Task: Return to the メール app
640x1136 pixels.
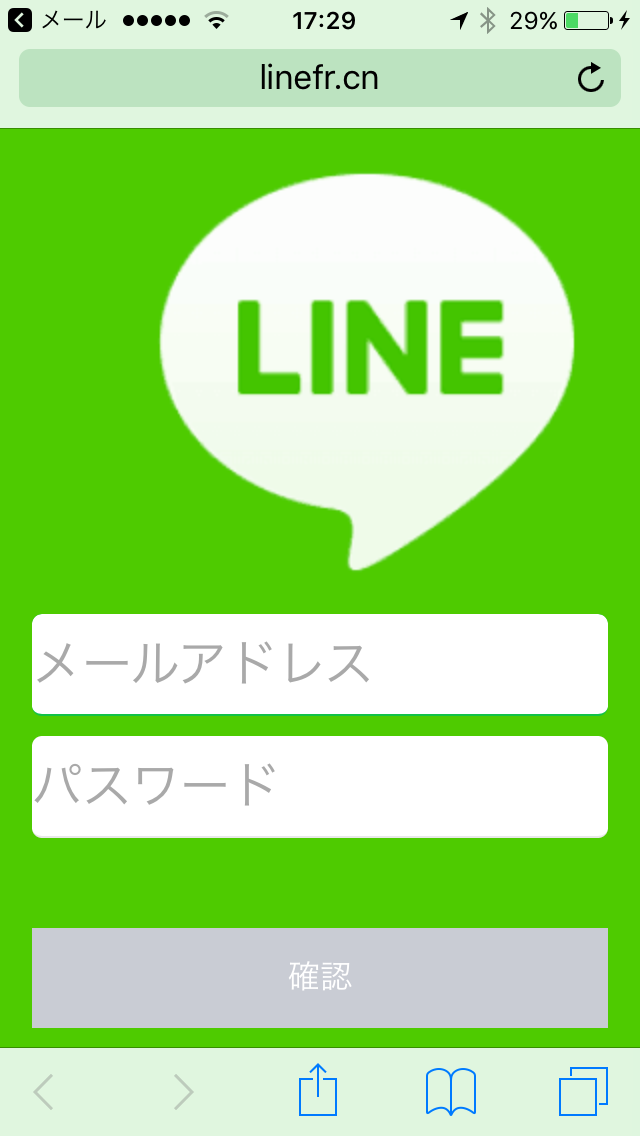Action: (x=57, y=20)
